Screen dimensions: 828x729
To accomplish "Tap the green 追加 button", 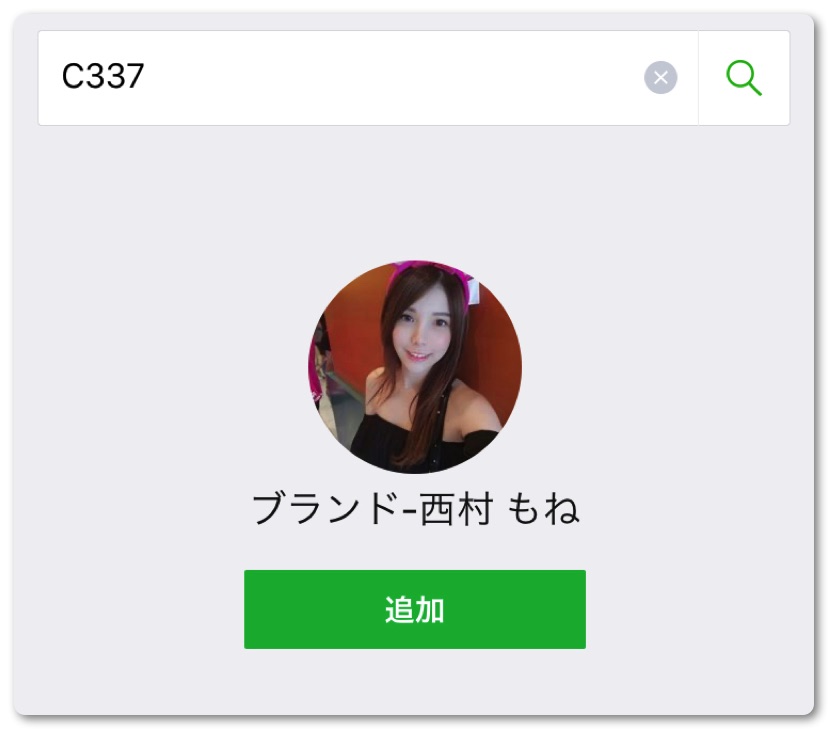I will coord(414,609).
